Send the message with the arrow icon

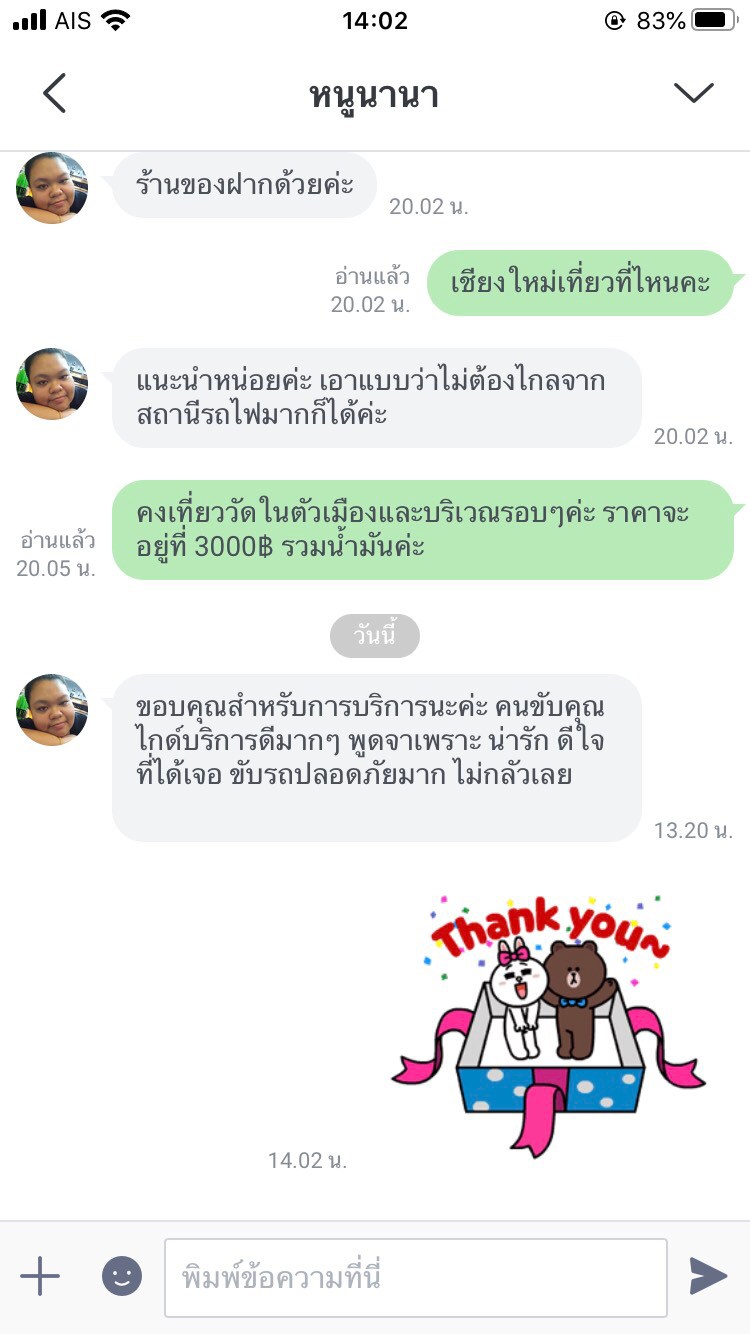(708, 1277)
